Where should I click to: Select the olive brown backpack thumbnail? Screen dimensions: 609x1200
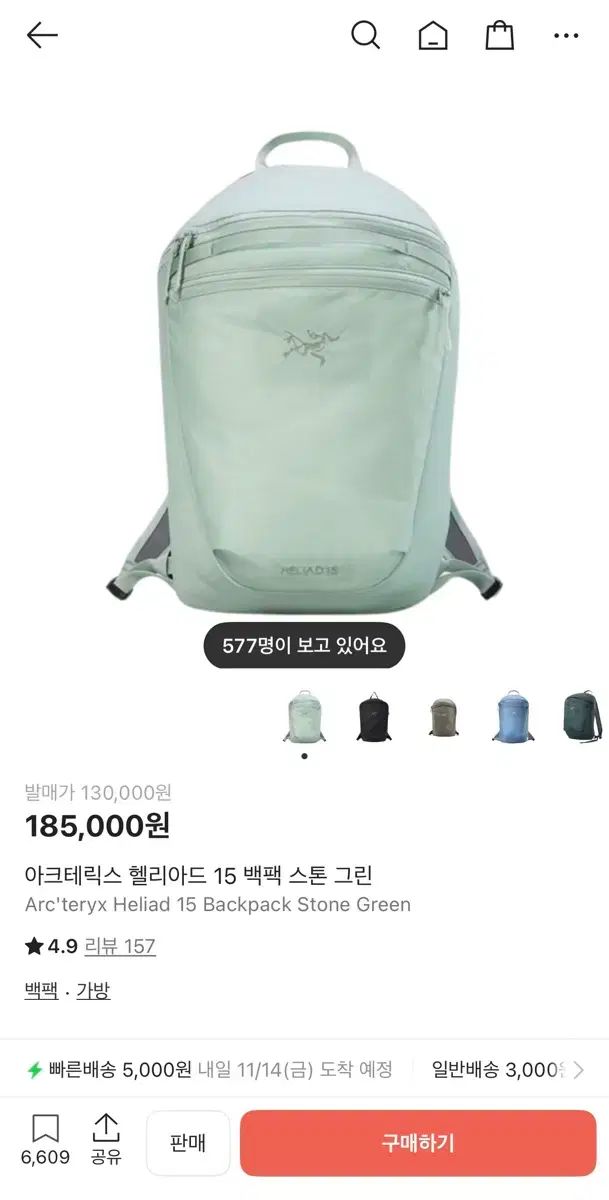(x=442, y=716)
